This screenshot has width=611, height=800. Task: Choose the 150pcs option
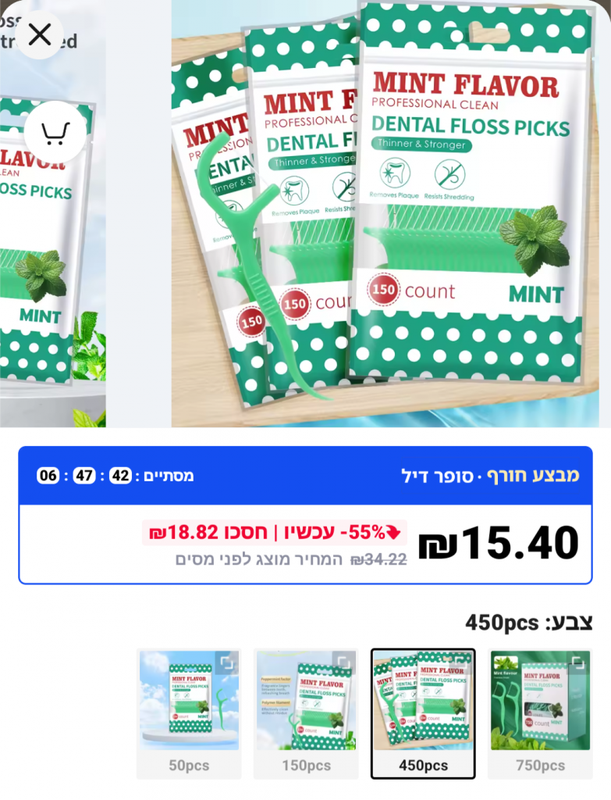[306, 713]
